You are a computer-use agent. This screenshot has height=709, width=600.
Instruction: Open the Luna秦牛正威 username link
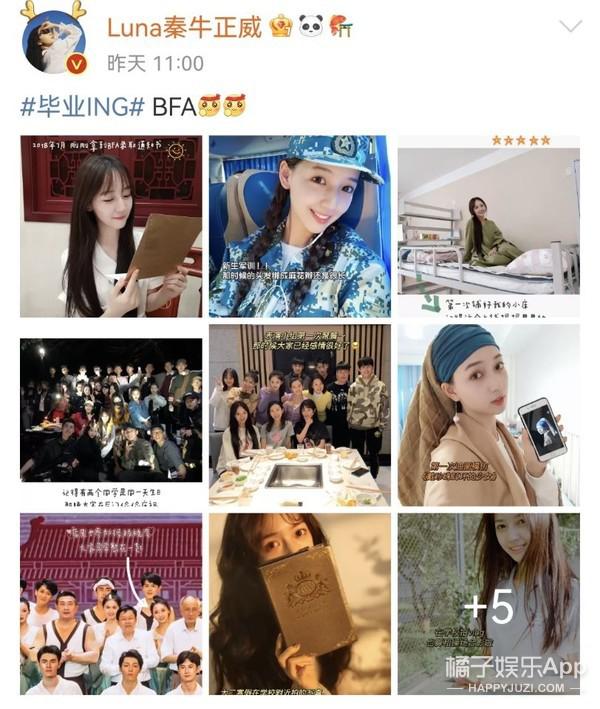(x=184, y=25)
